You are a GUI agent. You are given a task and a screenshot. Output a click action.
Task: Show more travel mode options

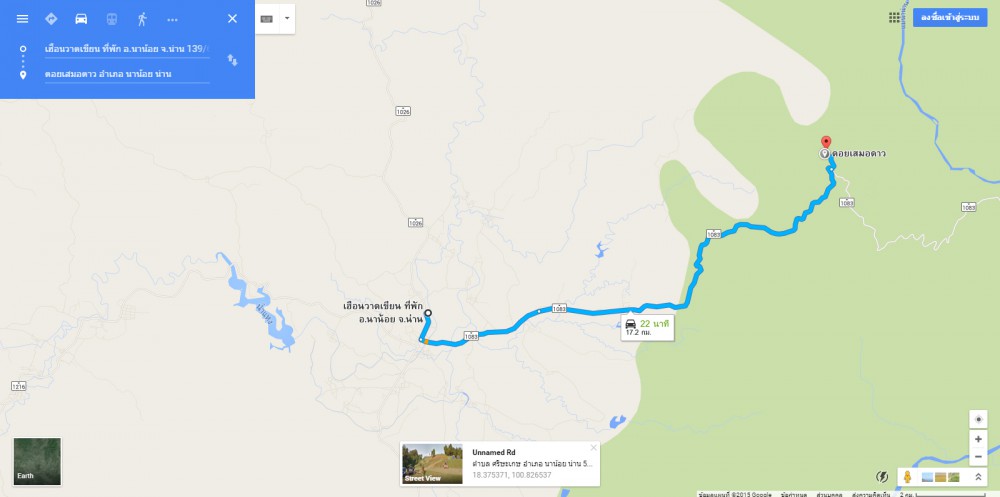click(x=172, y=19)
